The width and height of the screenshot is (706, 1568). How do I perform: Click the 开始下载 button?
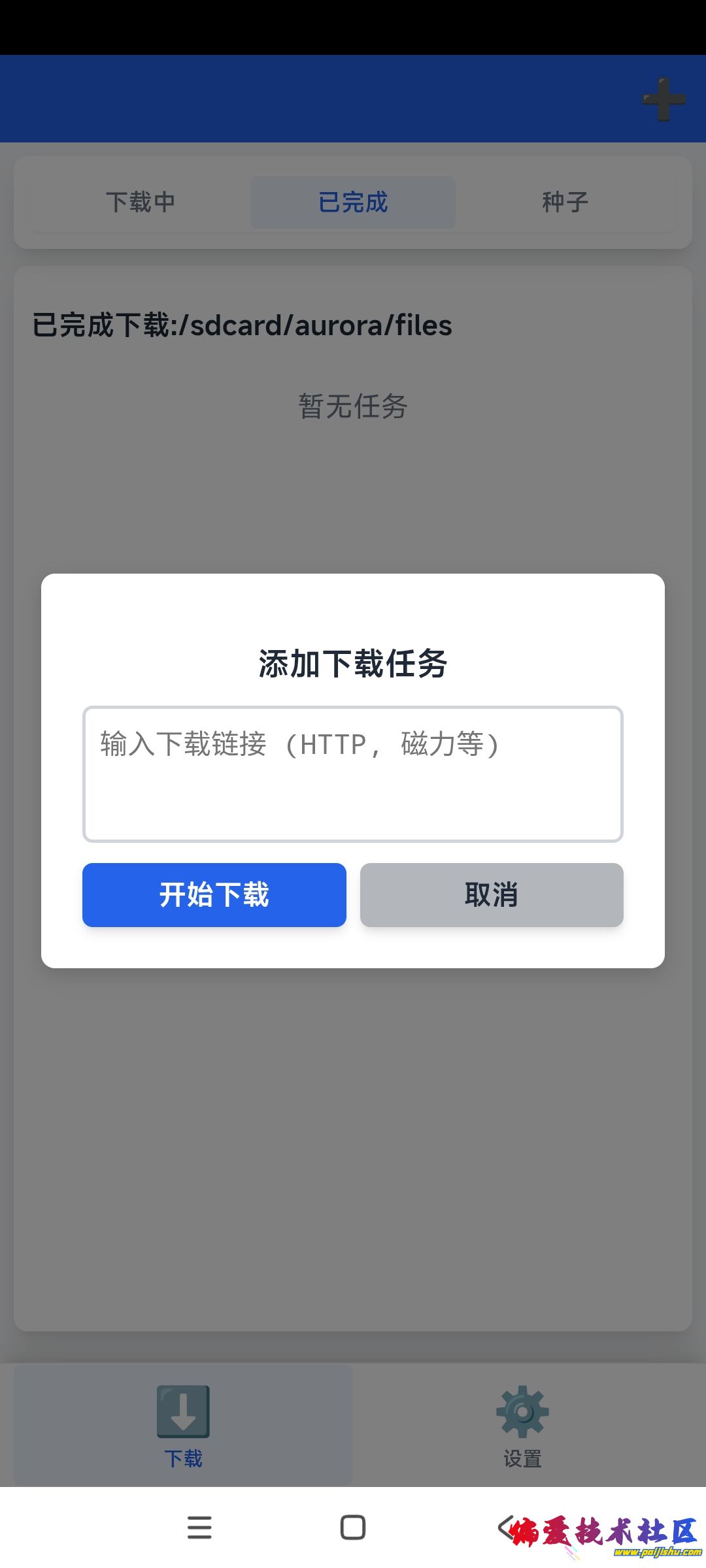coord(214,895)
